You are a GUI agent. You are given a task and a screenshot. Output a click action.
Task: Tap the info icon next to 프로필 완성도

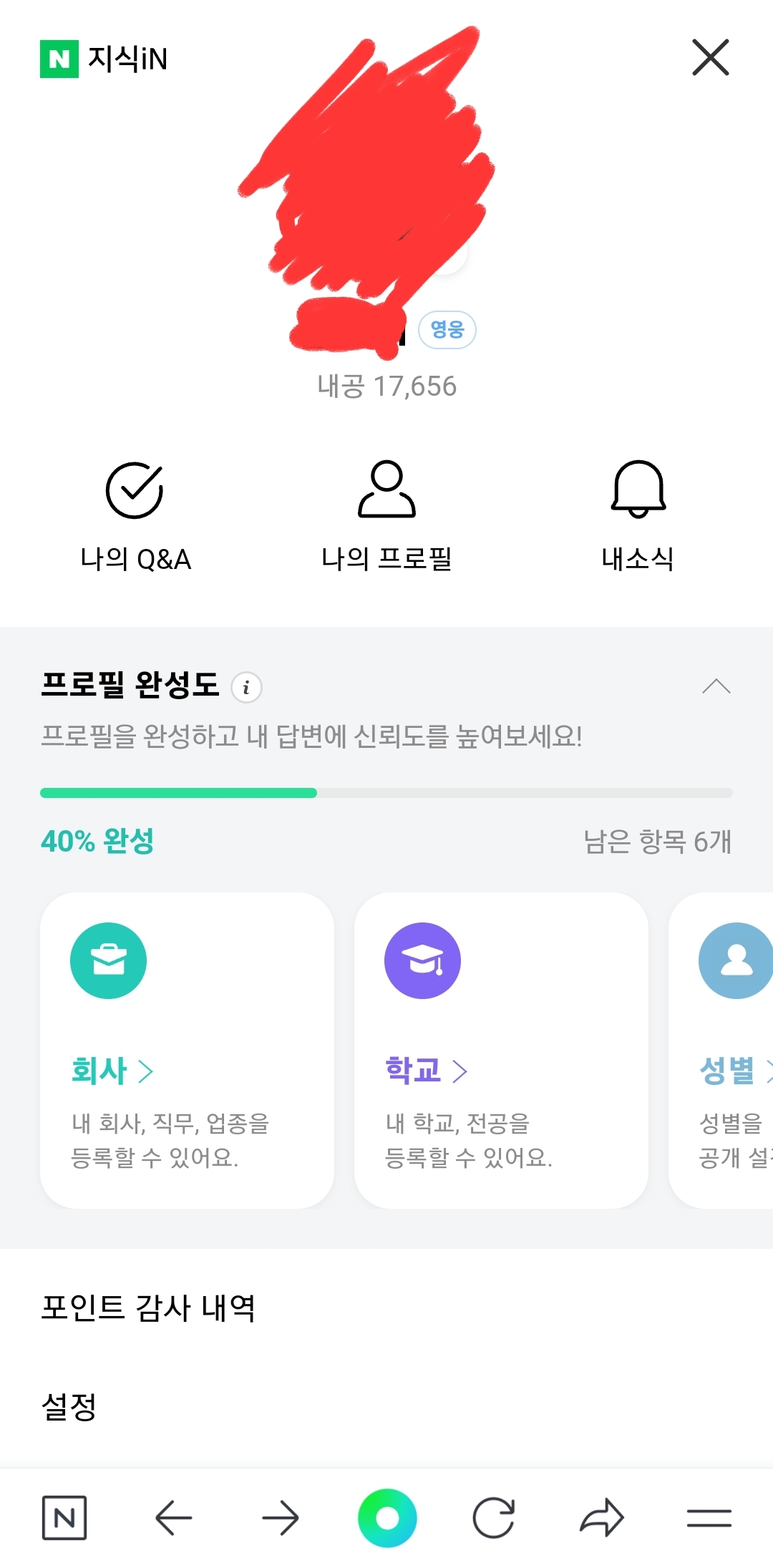point(246,687)
